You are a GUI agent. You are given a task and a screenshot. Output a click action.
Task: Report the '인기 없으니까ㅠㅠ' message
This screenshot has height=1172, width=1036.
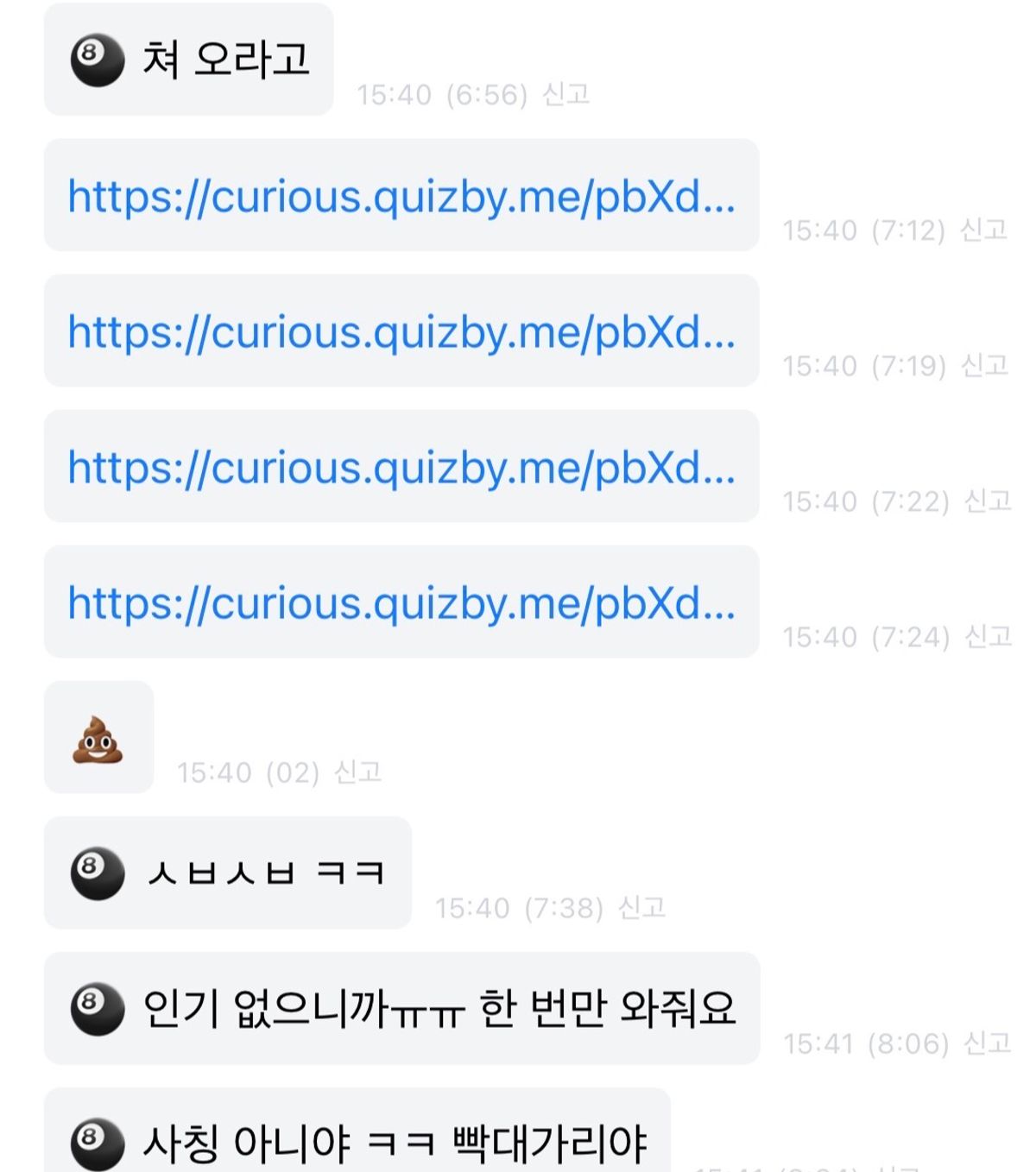987,1043
